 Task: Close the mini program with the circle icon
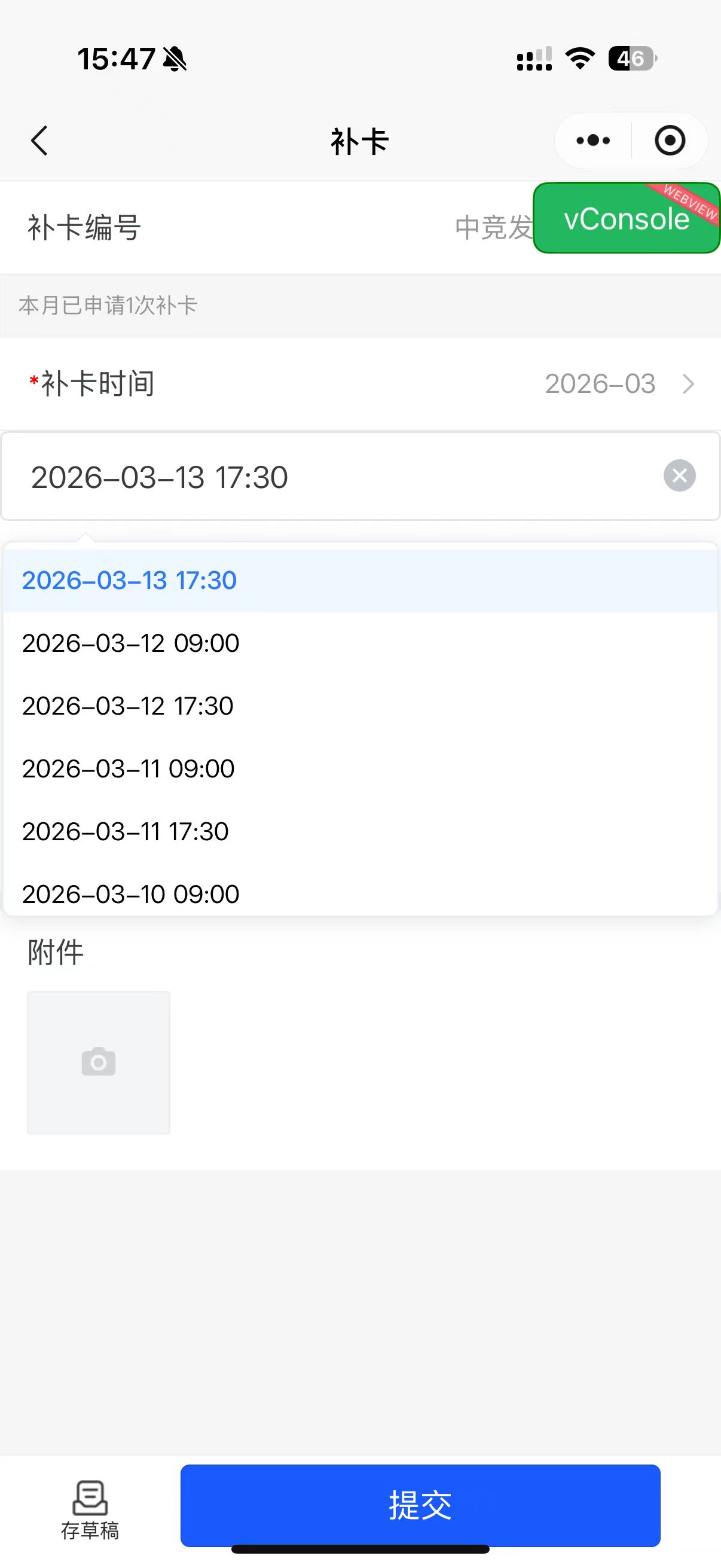(x=670, y=141)
